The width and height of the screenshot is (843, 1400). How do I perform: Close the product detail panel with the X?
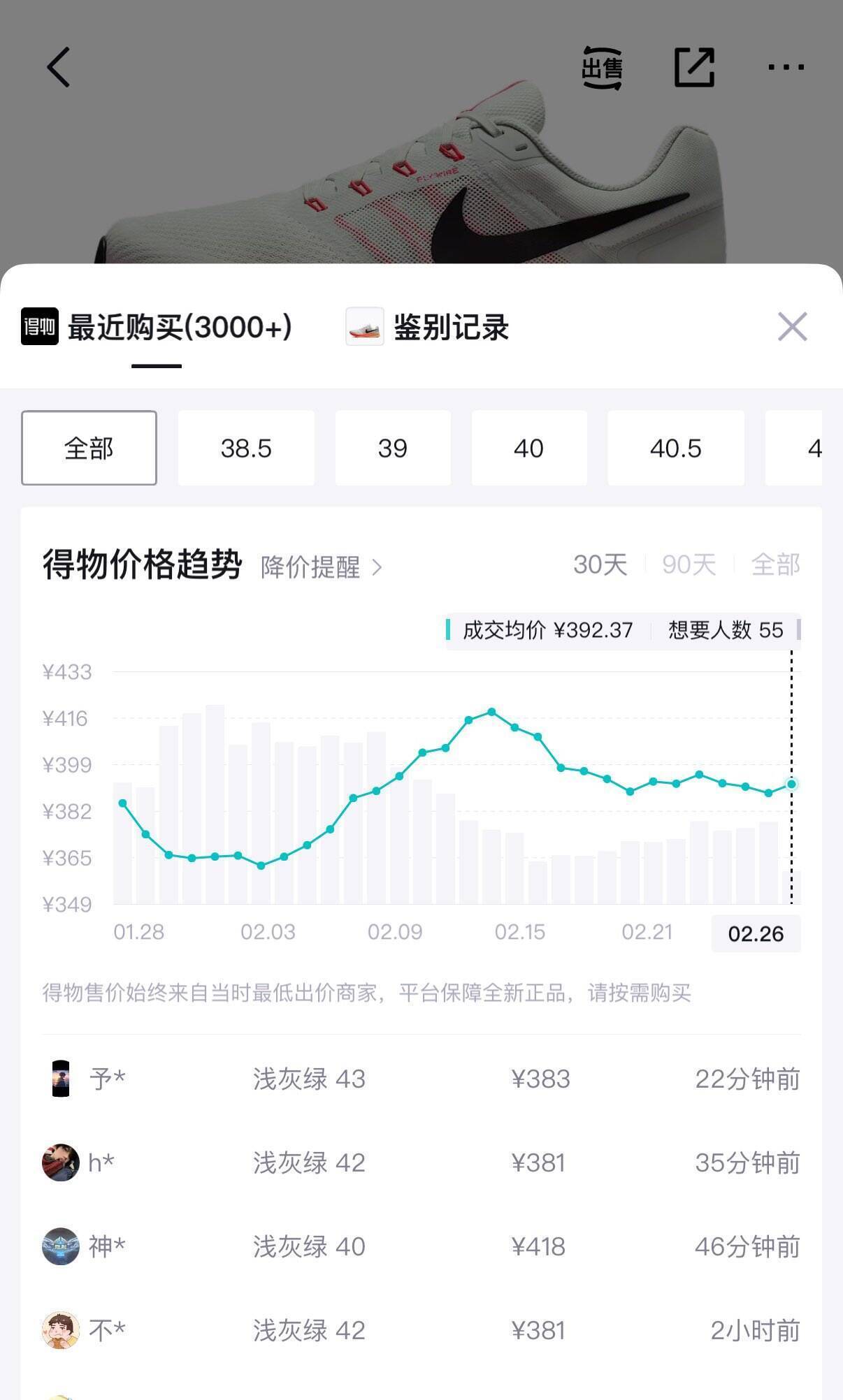coord(792,328)
